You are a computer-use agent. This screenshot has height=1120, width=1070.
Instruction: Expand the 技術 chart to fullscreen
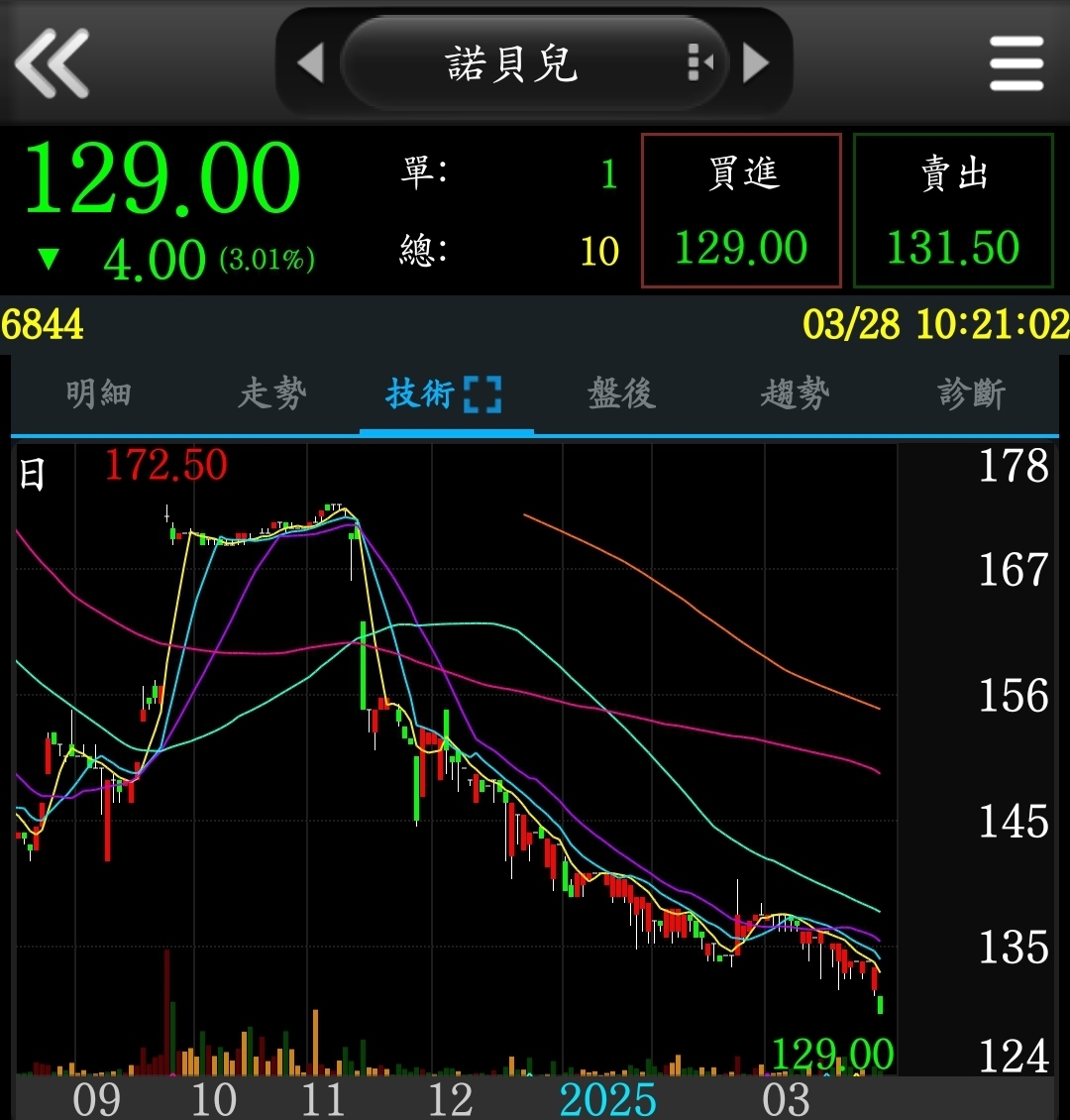482,394
